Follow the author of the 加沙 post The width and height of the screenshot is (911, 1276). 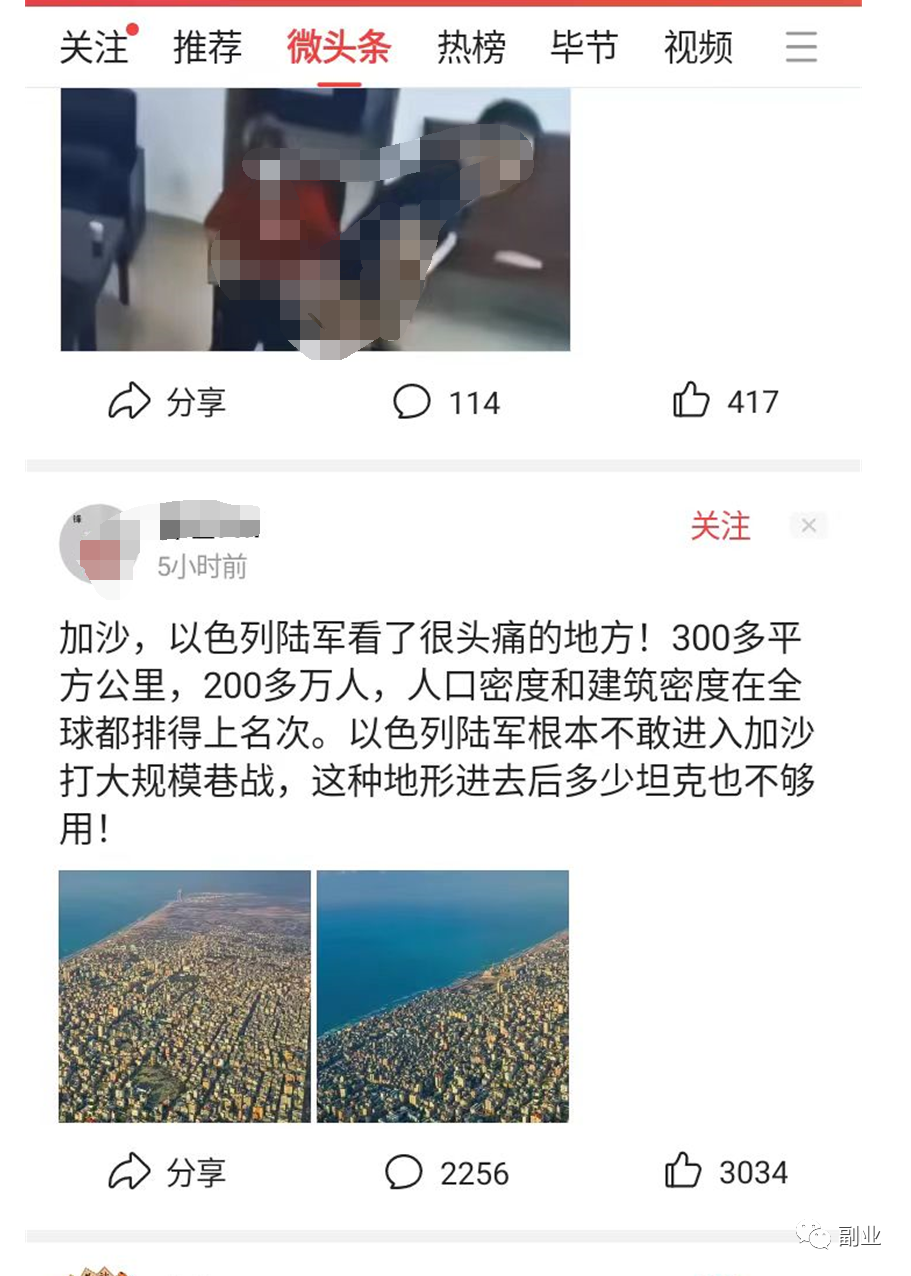(719, 526)
